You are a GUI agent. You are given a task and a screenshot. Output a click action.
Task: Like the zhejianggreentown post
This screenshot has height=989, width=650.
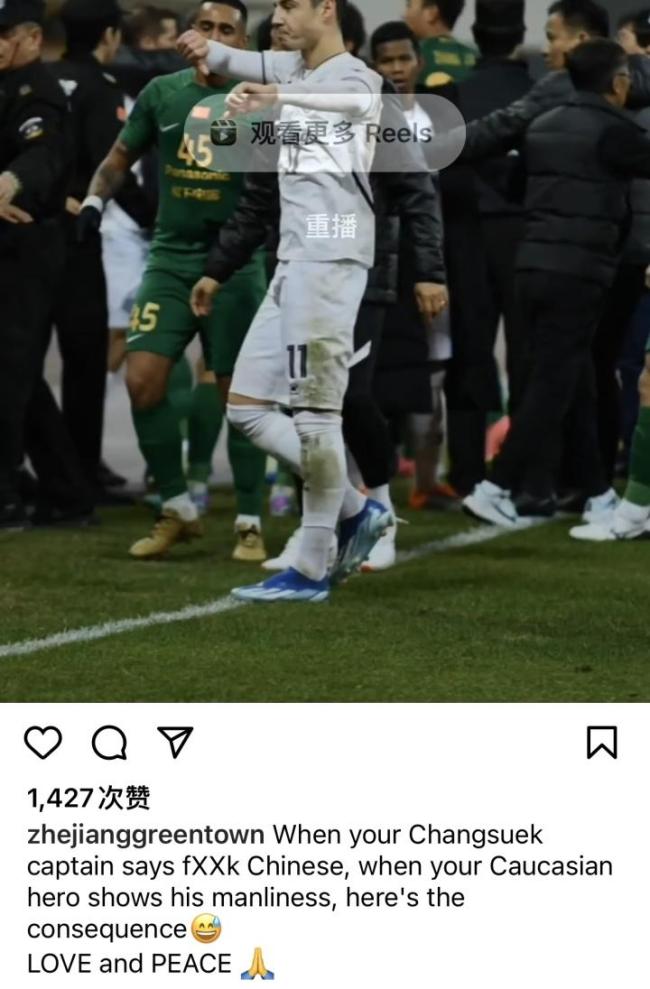(43, 742)
